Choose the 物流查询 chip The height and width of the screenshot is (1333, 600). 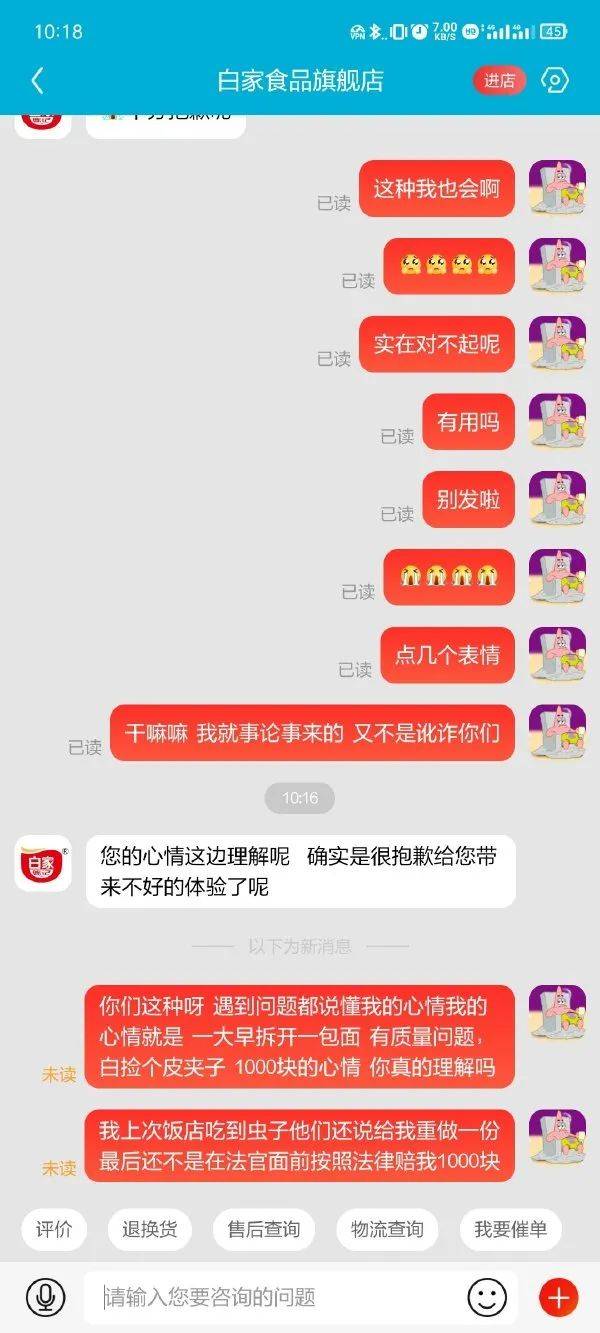click(x=387, y=1230)
